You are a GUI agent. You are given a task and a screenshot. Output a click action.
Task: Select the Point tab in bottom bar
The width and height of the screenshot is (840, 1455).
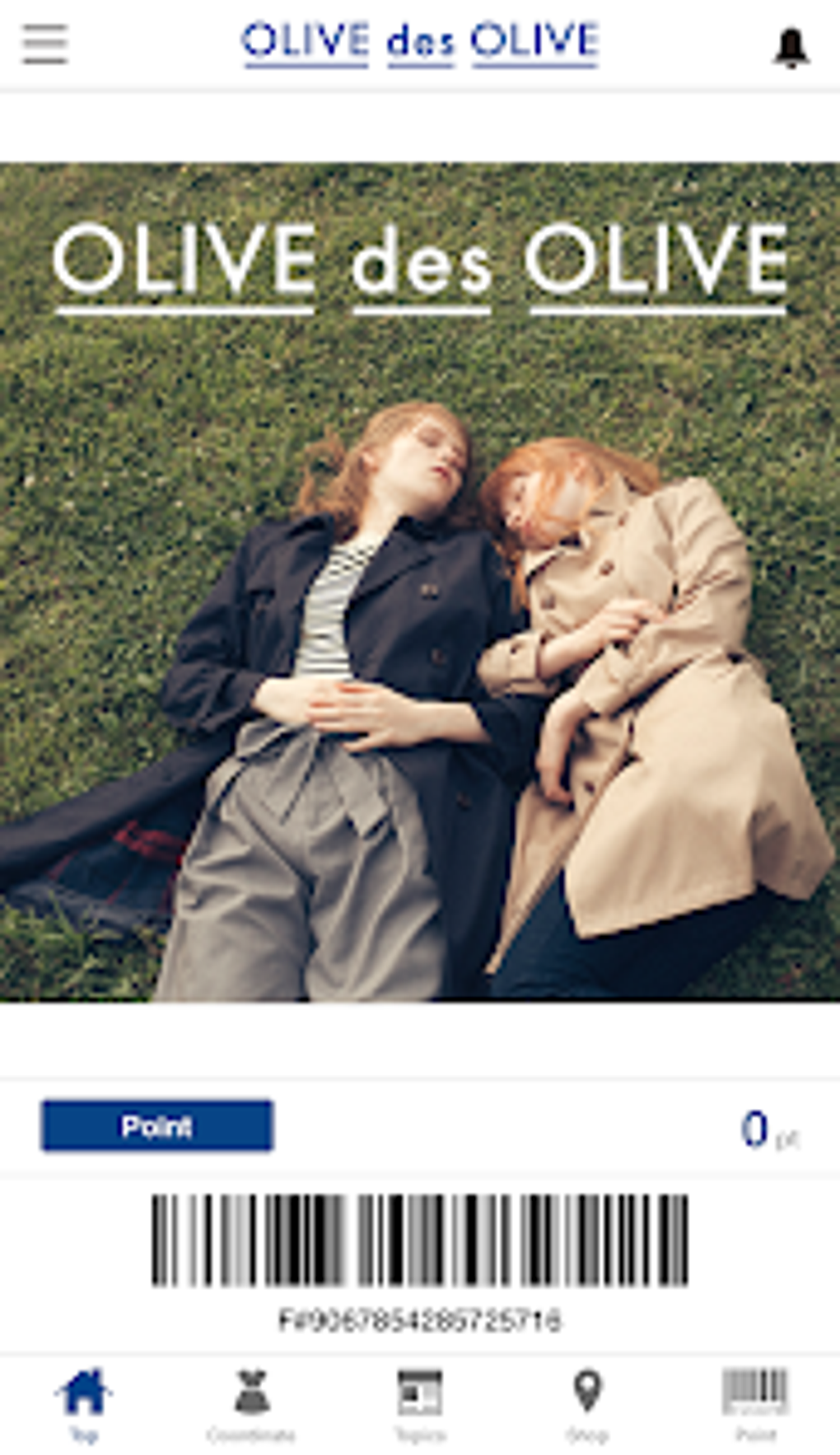(755, 1404)
